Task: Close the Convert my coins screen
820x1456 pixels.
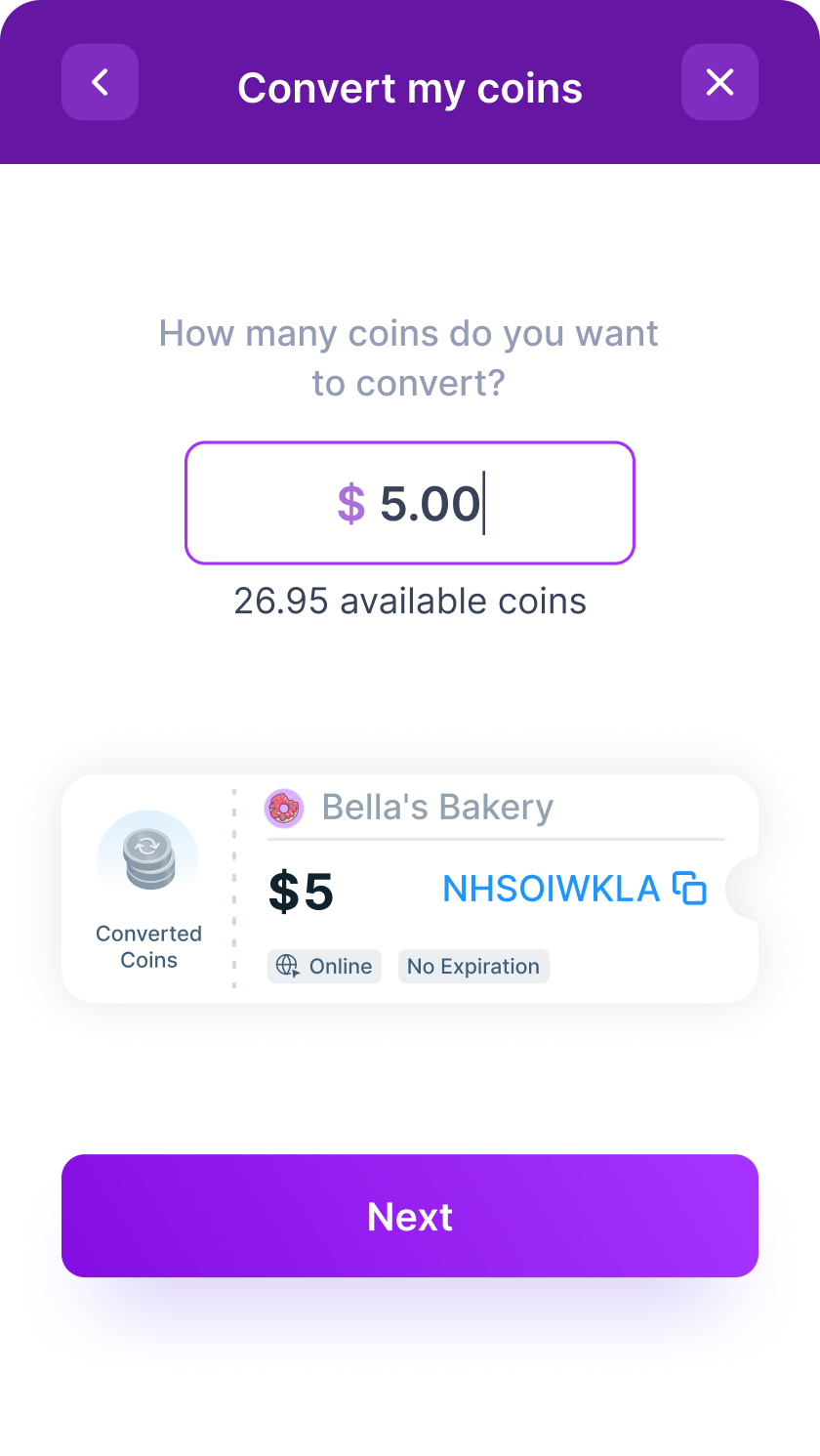Action: point(719,82)
